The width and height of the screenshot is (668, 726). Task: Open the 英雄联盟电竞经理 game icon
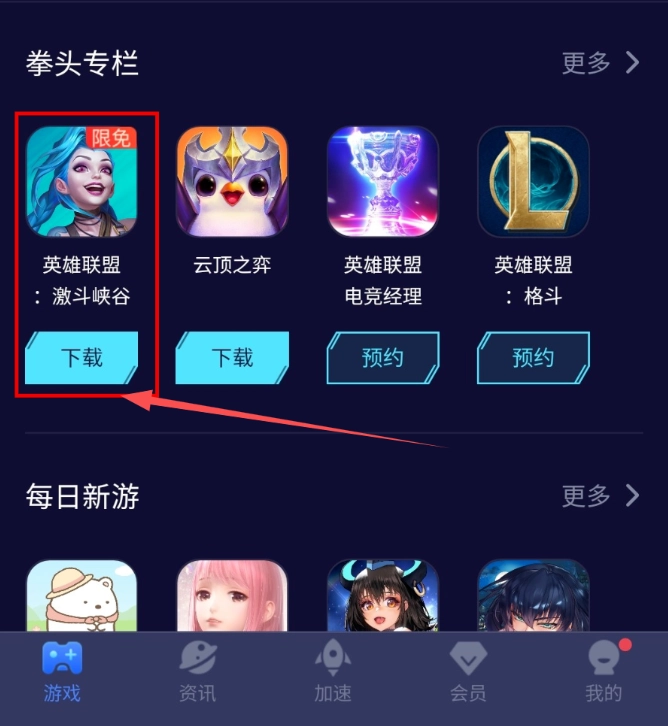click(383, 181)
